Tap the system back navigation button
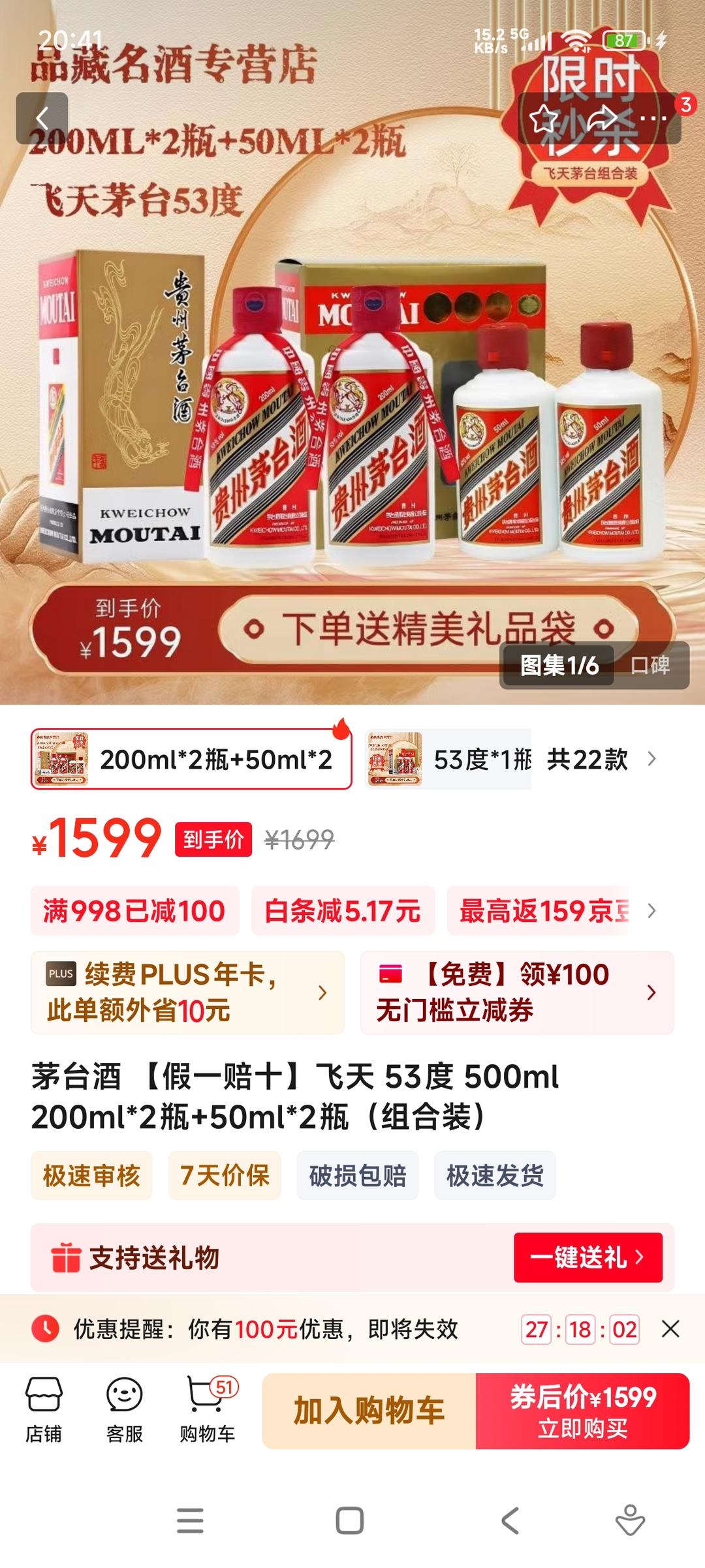Screen dimensions: 705x1568 [x=510, y=1520]
